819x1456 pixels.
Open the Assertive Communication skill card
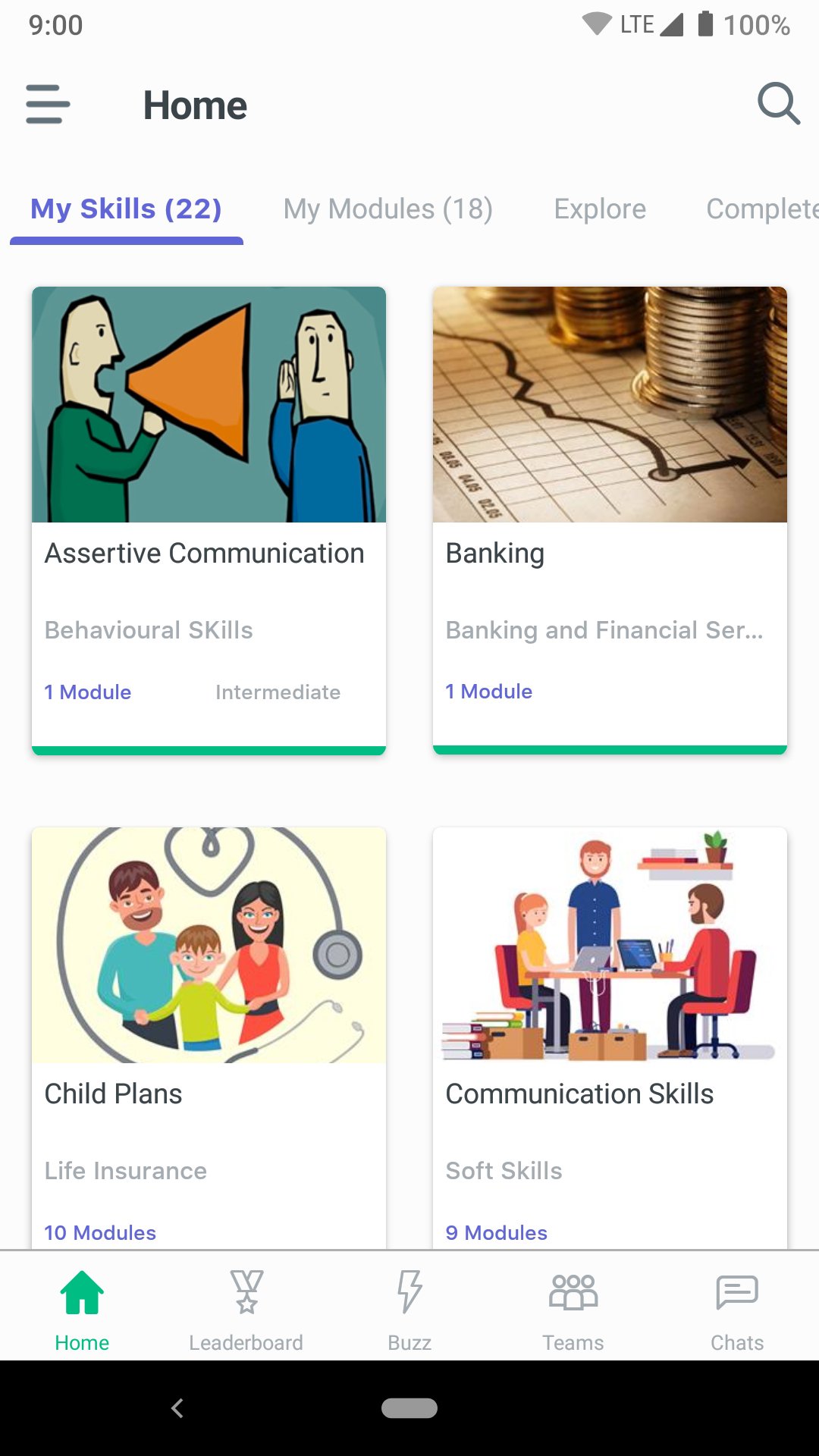click(209, 520)
